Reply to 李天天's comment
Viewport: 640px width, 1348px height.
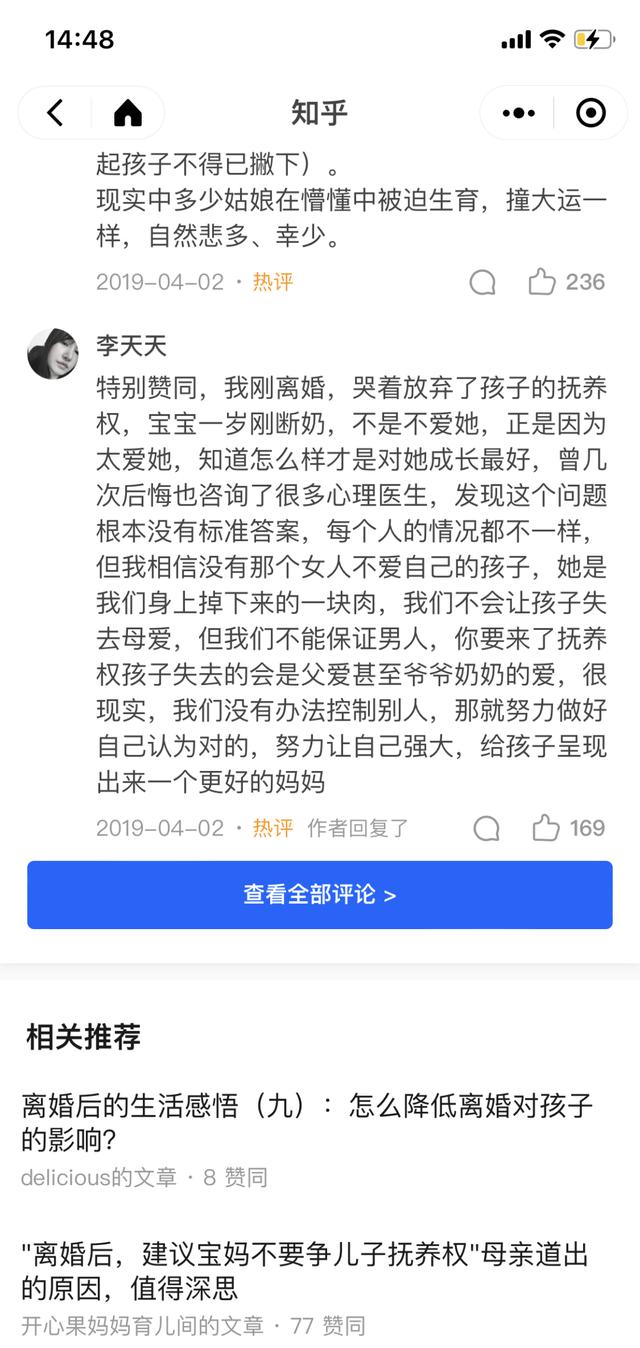pos(487,828)
